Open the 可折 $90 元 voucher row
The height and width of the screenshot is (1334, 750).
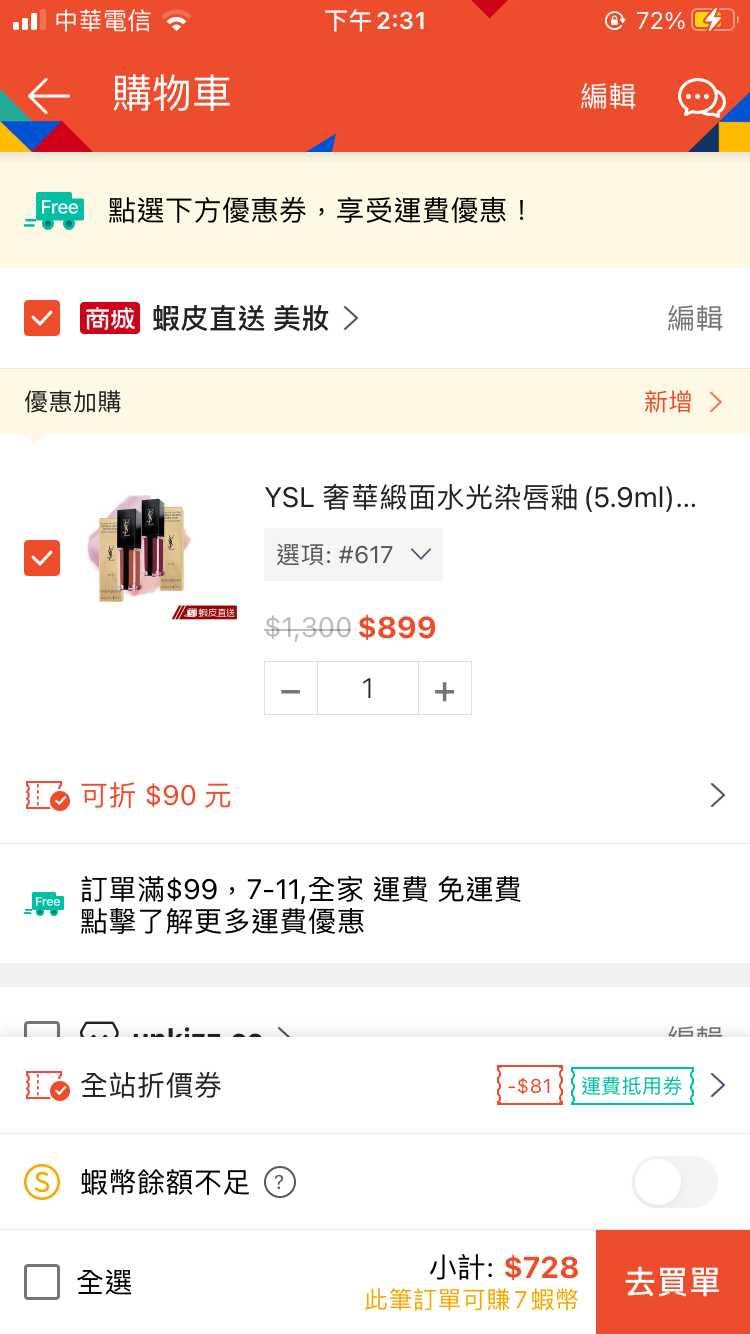tap(374, 796)
